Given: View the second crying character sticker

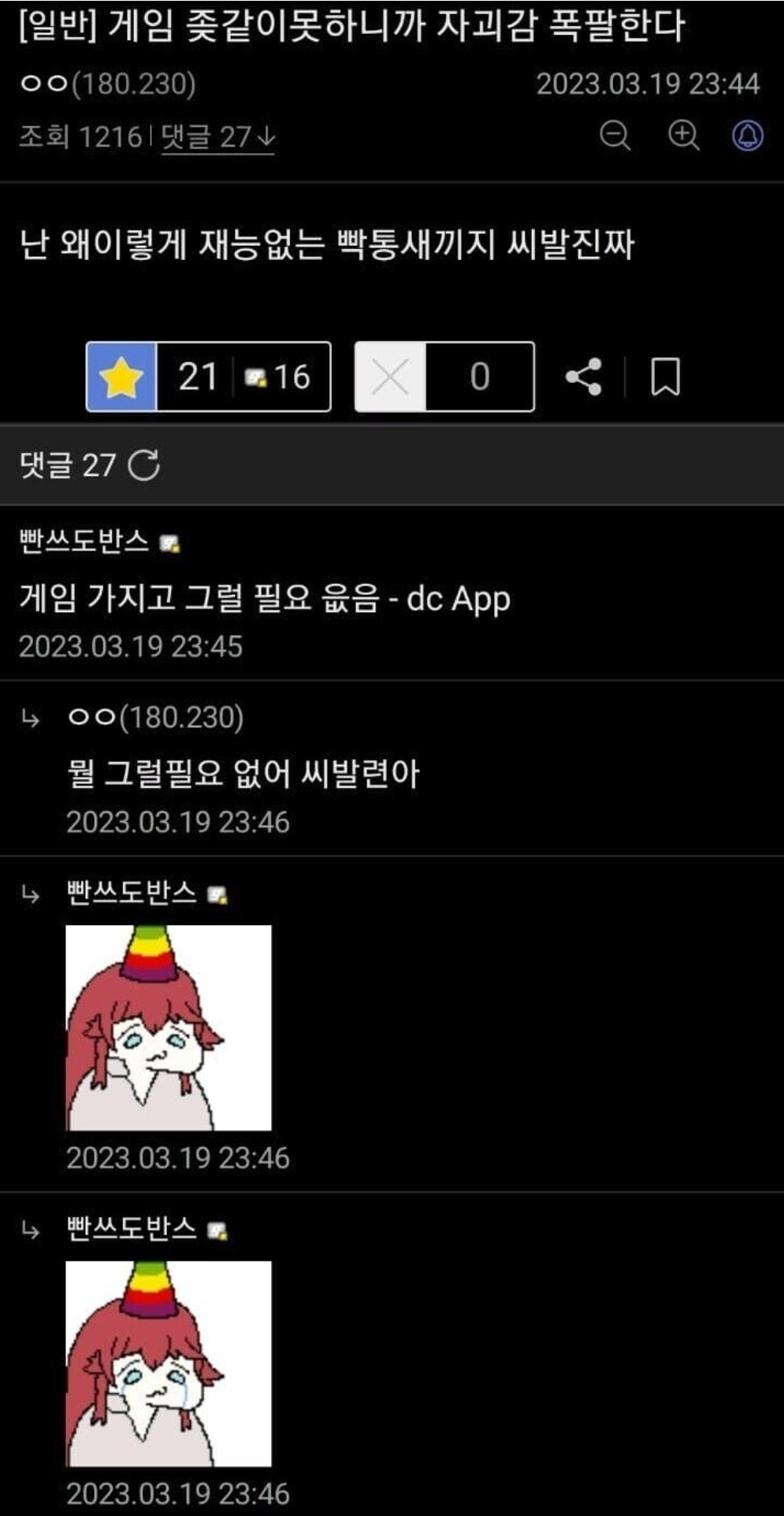Looking at the screenshot, I should coord(169,1363).
